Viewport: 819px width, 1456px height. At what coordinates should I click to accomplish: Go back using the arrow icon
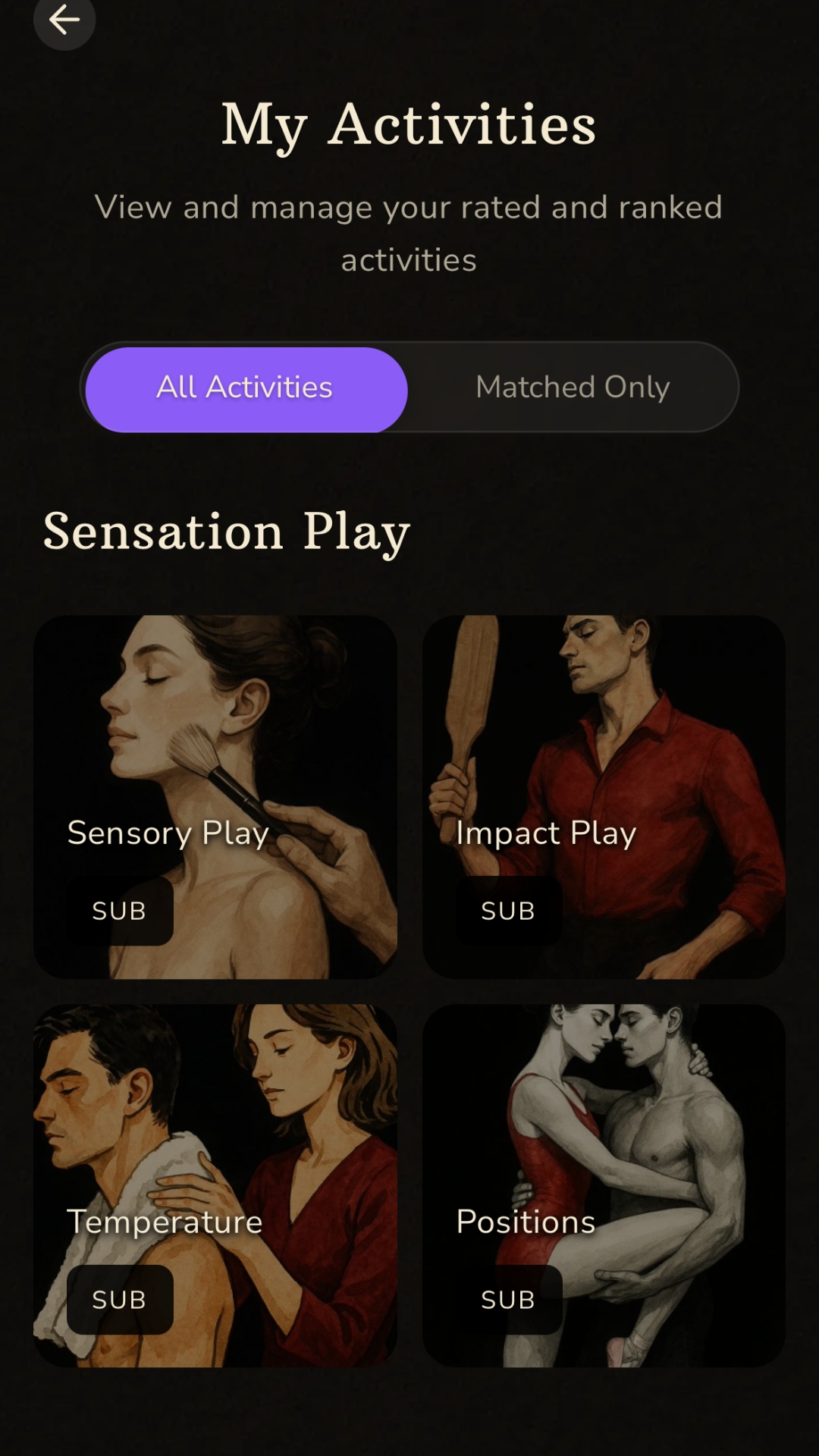[x=64, y=20]
